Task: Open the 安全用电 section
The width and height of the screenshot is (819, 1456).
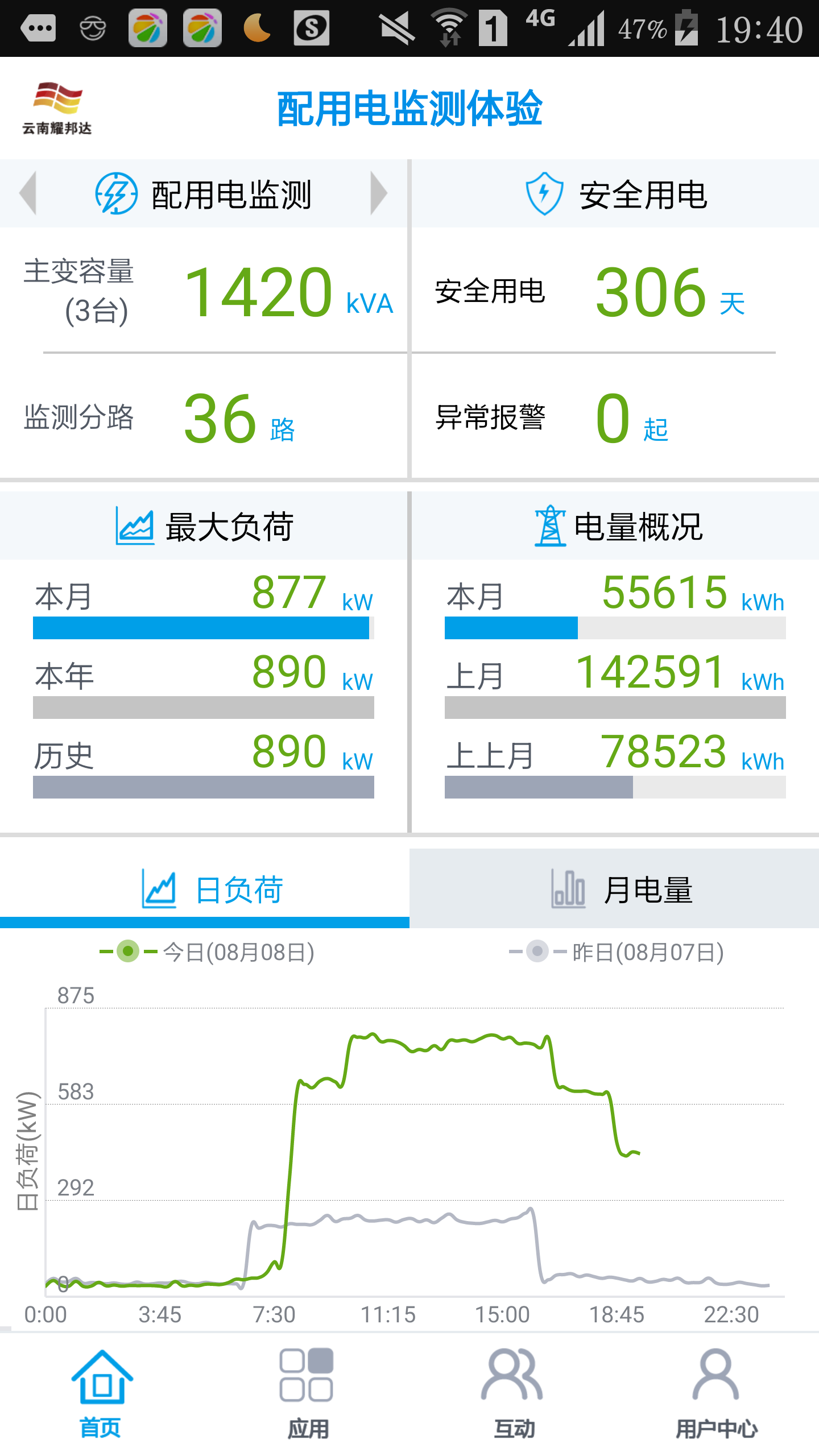Action: [615, 195]
